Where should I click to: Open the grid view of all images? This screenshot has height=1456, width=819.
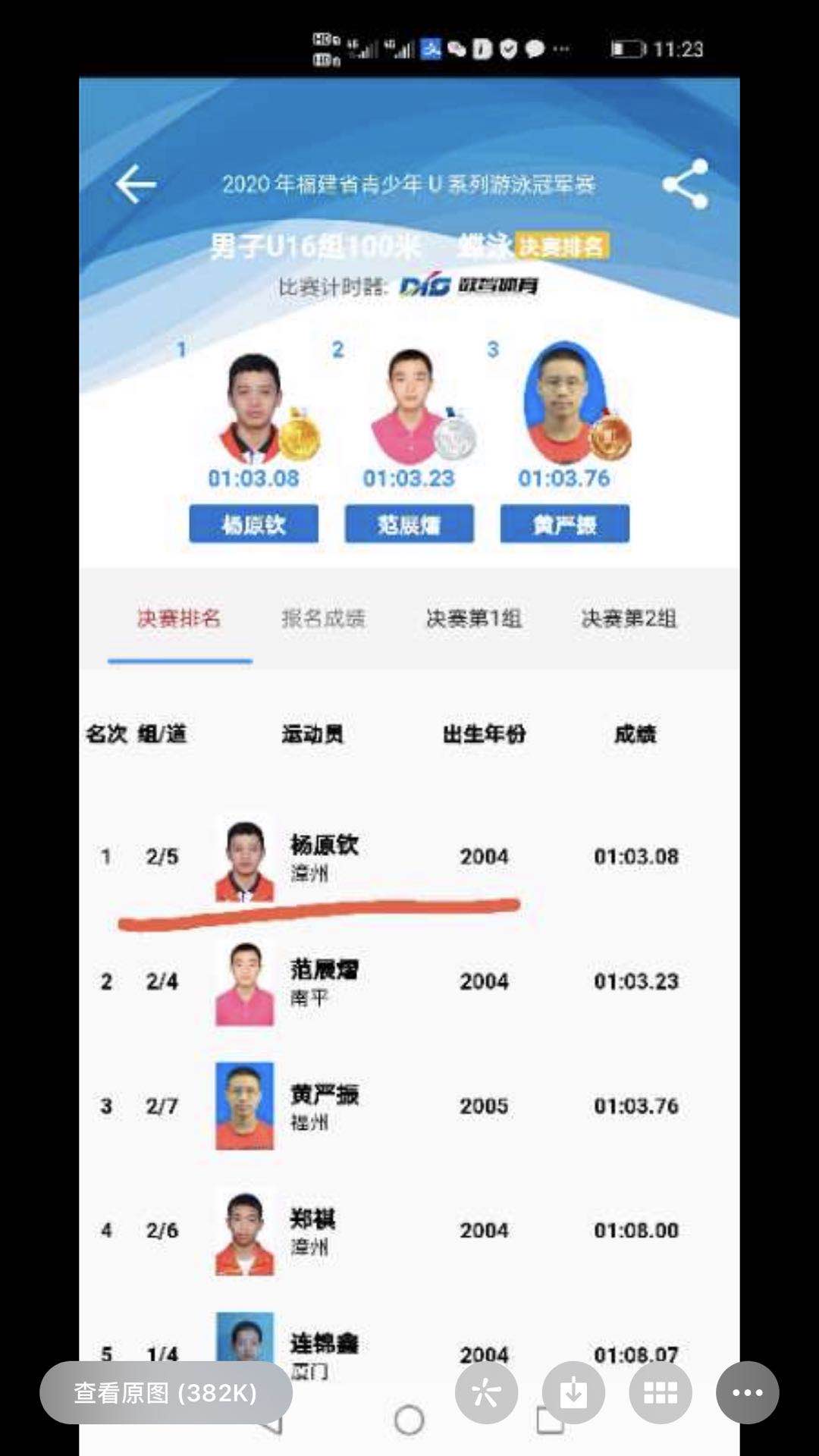pyautogui.click(x=661, y=1392)
